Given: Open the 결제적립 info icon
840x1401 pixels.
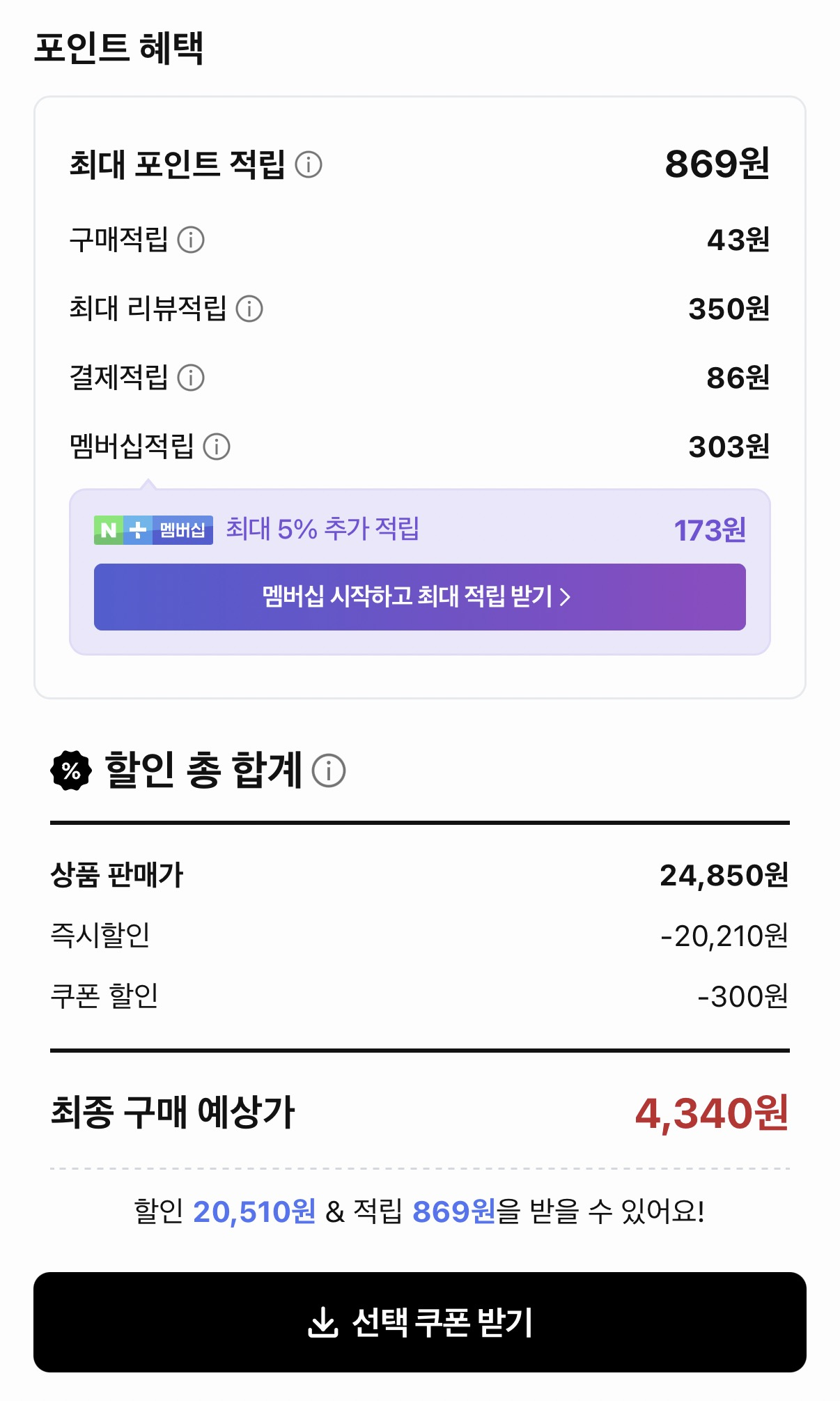Looking at the screenshot, I should (x=191, y=378).
